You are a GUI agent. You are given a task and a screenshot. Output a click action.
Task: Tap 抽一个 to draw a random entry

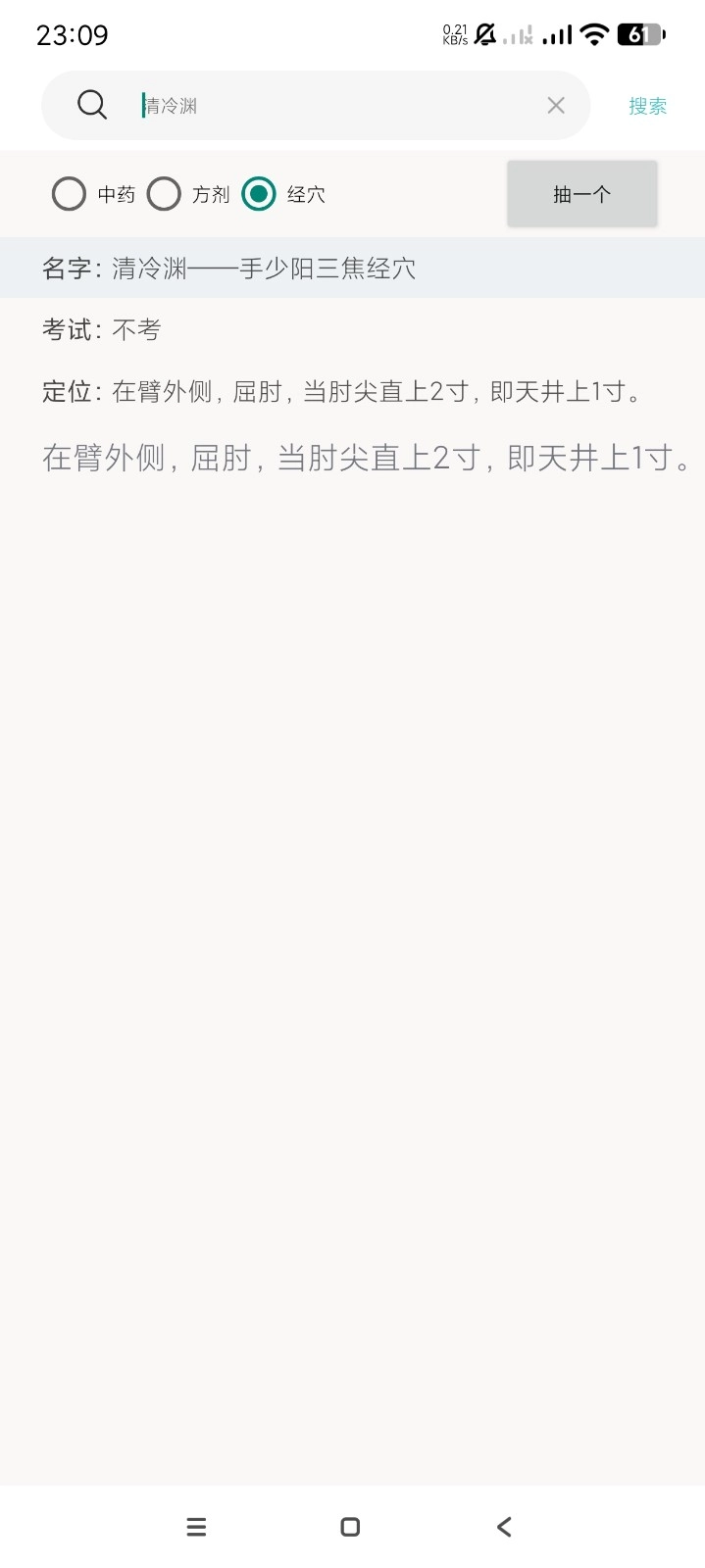[581, 194]
